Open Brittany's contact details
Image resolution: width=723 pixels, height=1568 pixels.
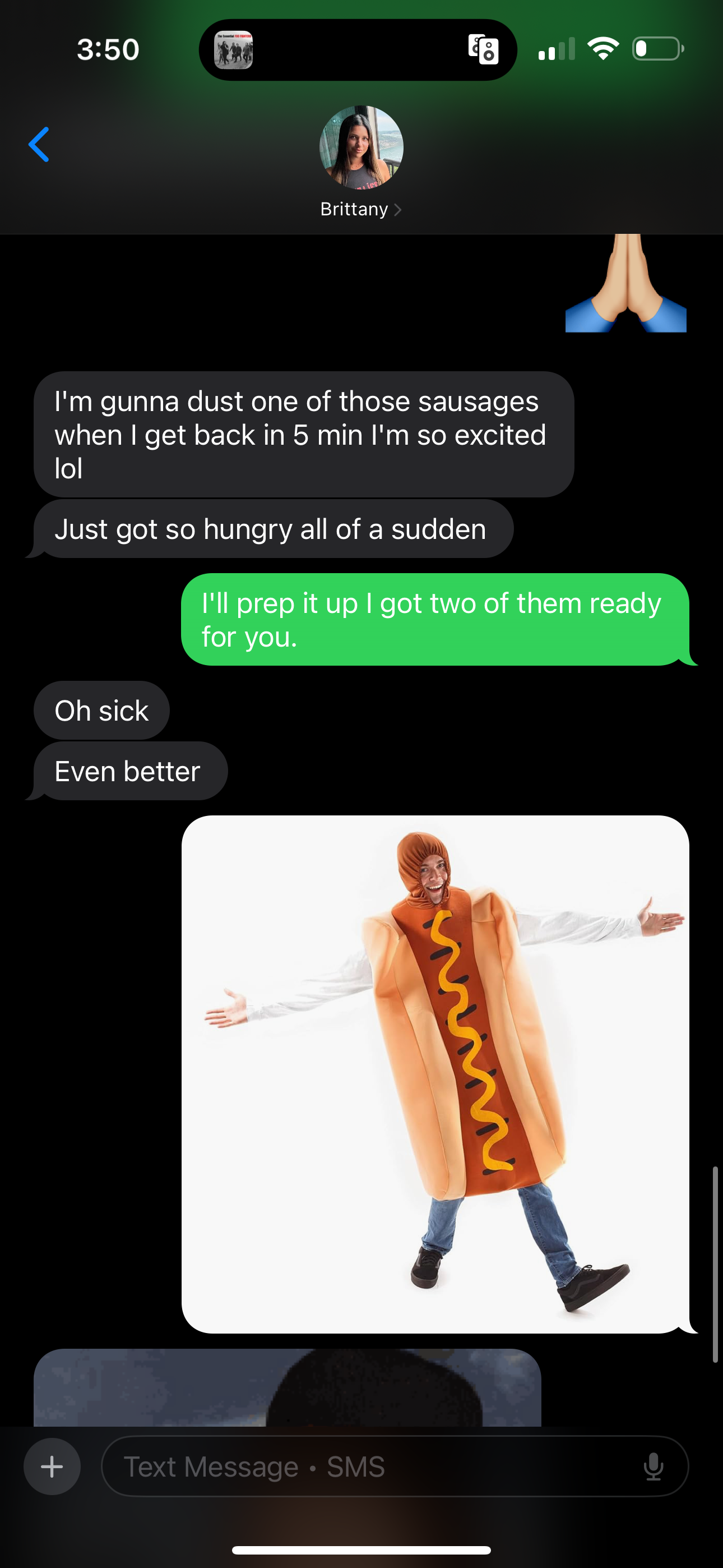click(x=361, y=162)
